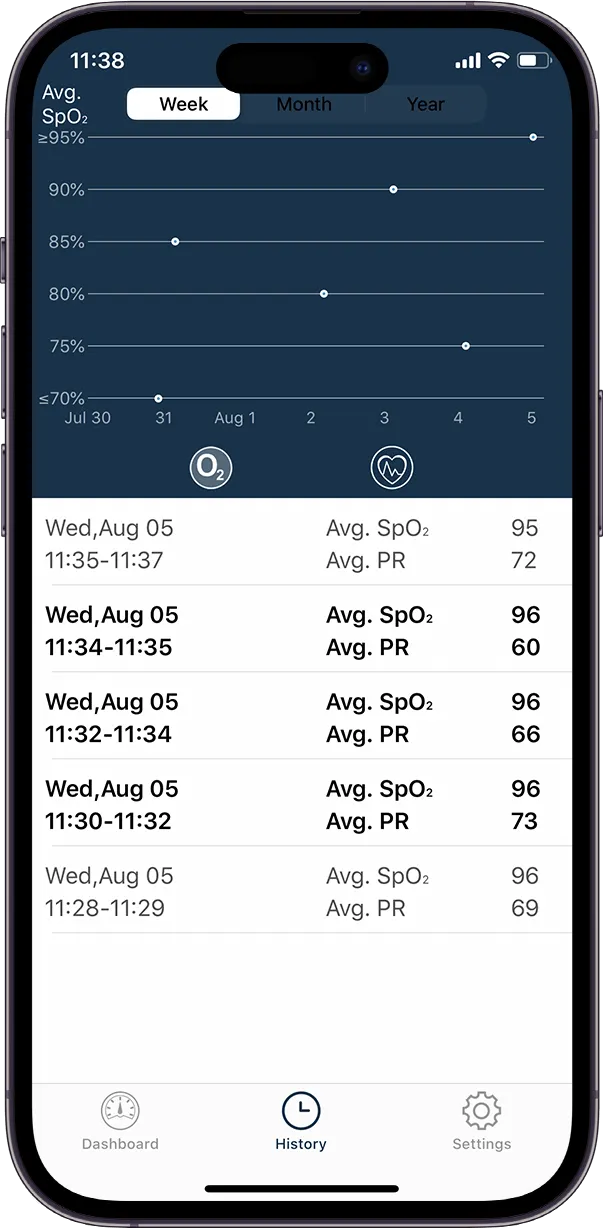The width and height of the screenshot is (603, 1228).
Task: Open the 11:28-11:29 record
Action: pos(302,890)
